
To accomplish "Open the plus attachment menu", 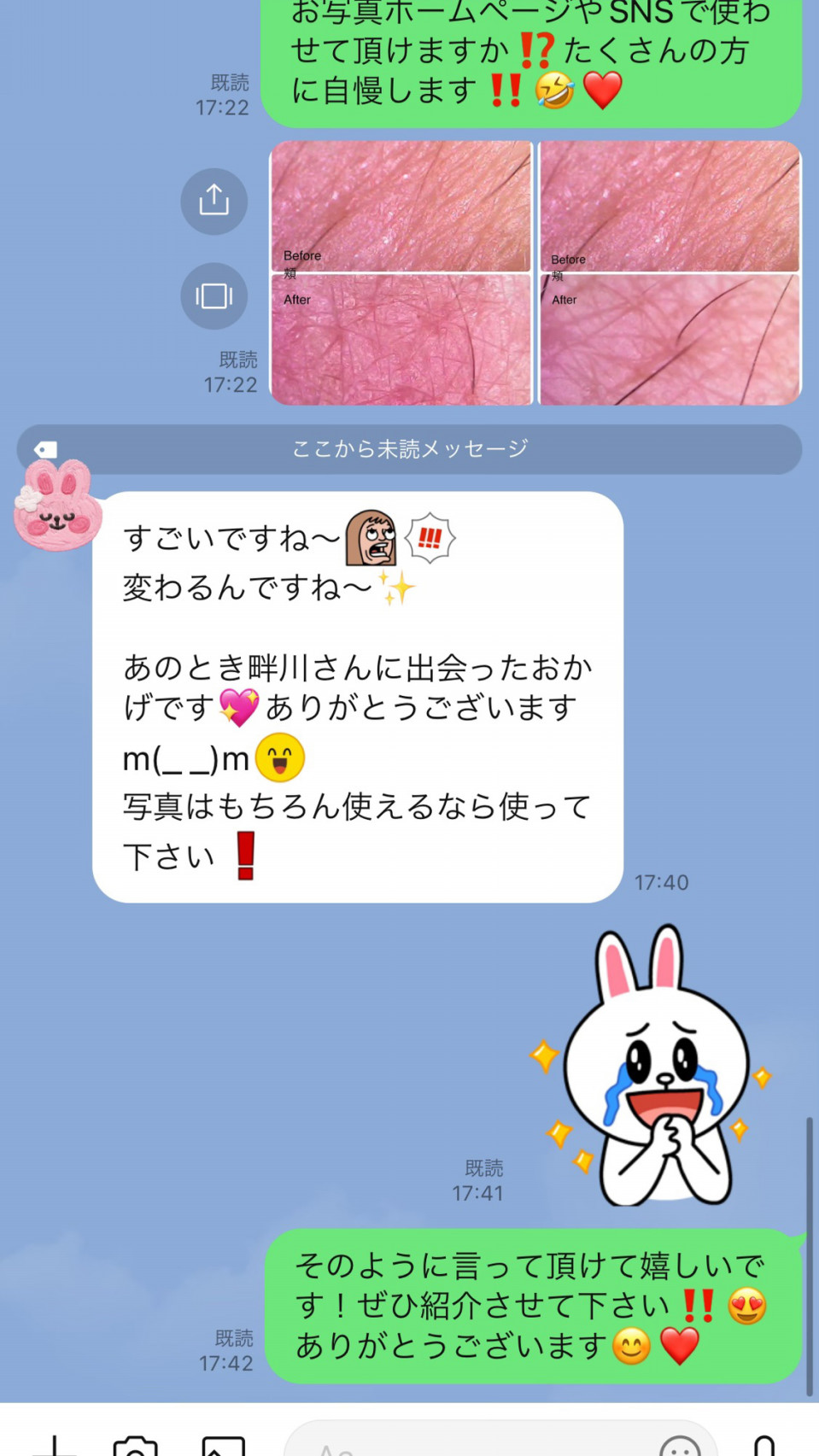I will (x=55, y=1445).
